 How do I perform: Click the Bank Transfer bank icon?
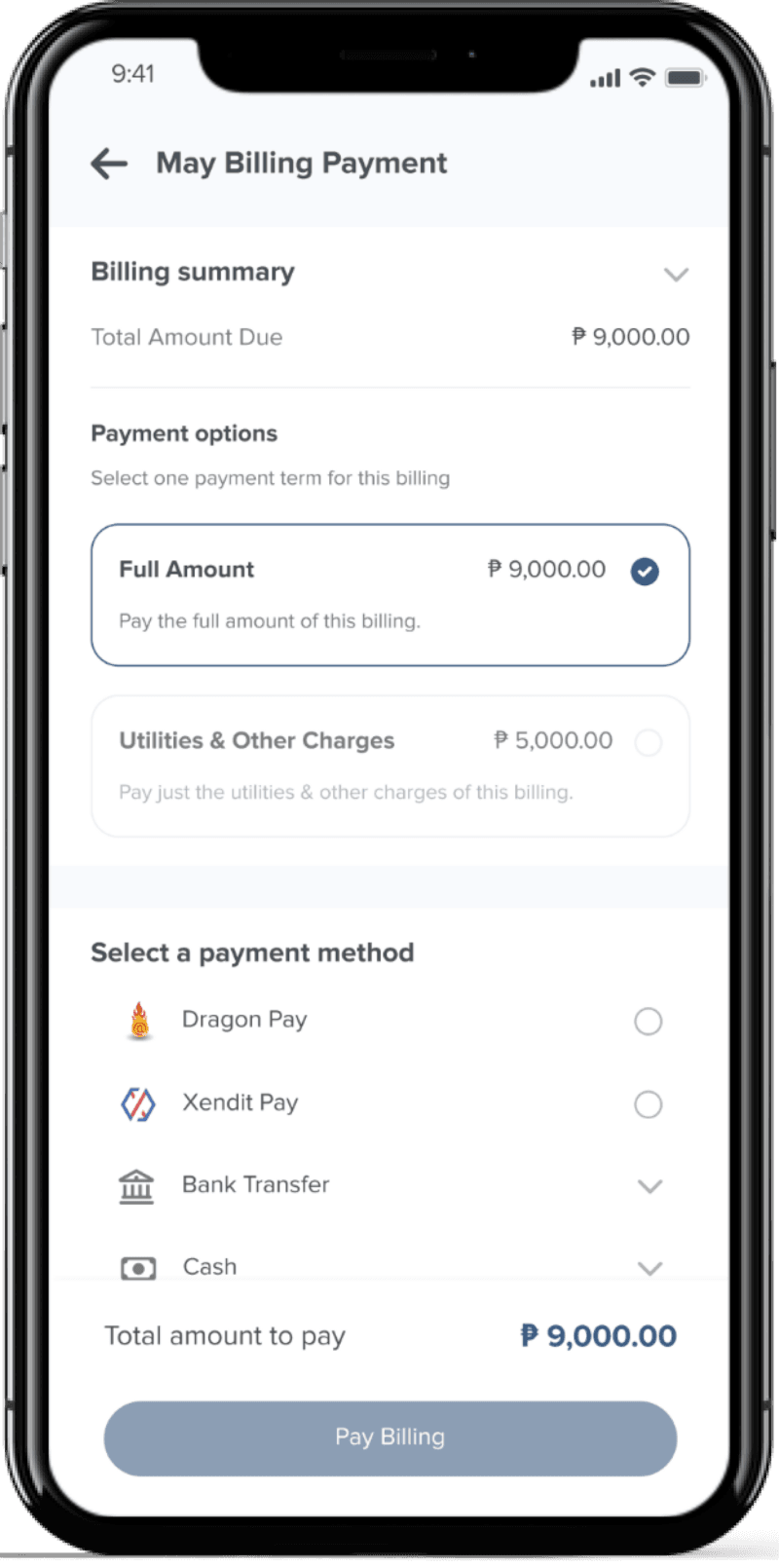[136, 1186]
